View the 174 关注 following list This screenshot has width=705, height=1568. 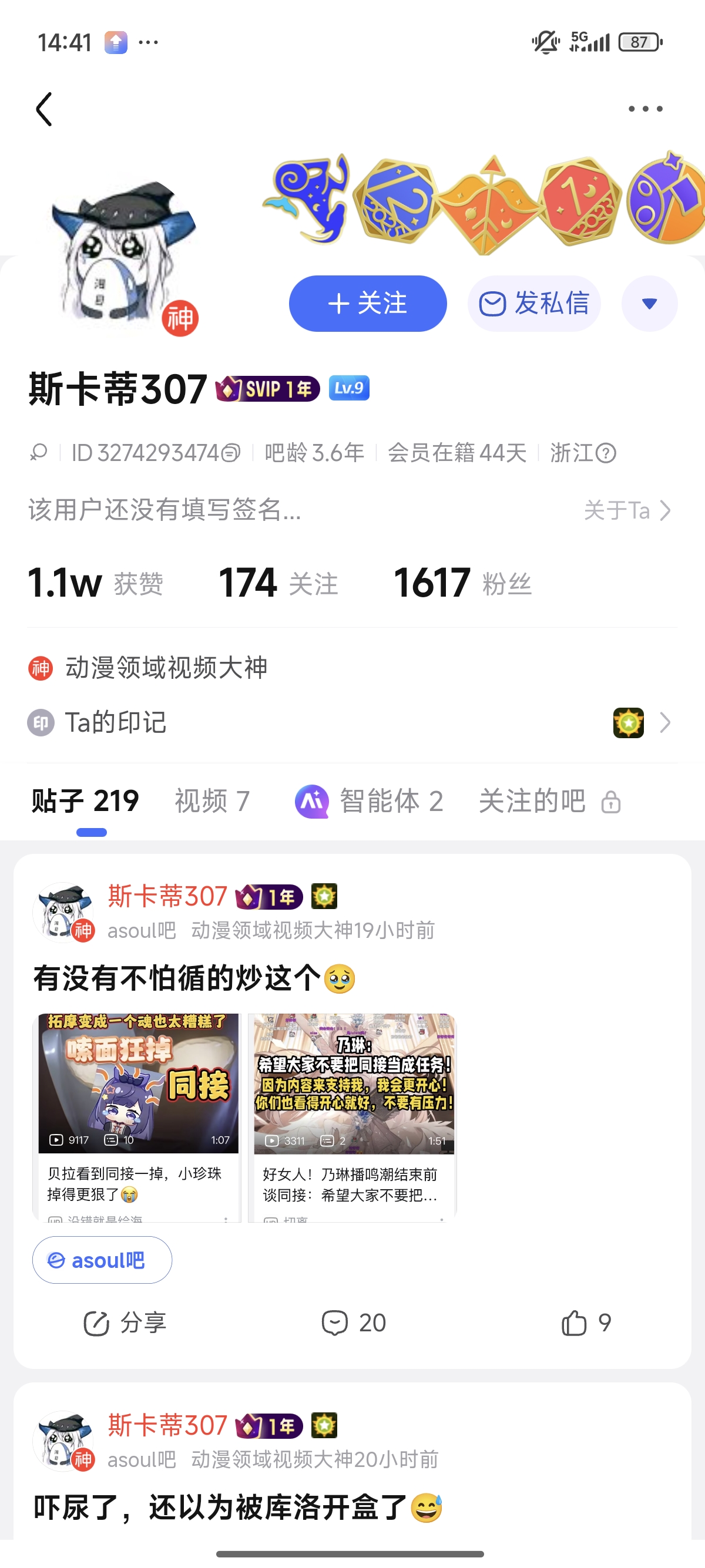(x=278, y=583)
